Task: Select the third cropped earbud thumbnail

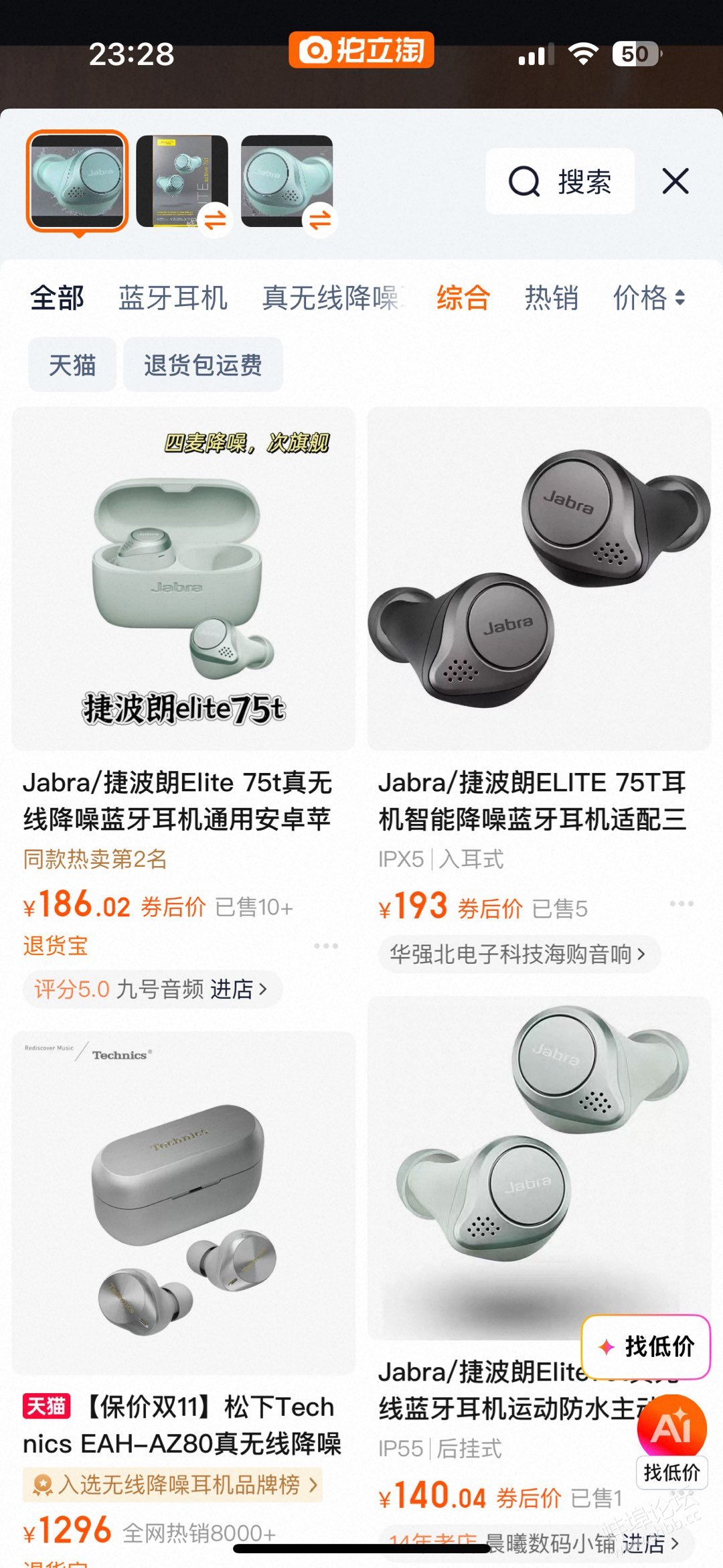Action: (287, 181)
